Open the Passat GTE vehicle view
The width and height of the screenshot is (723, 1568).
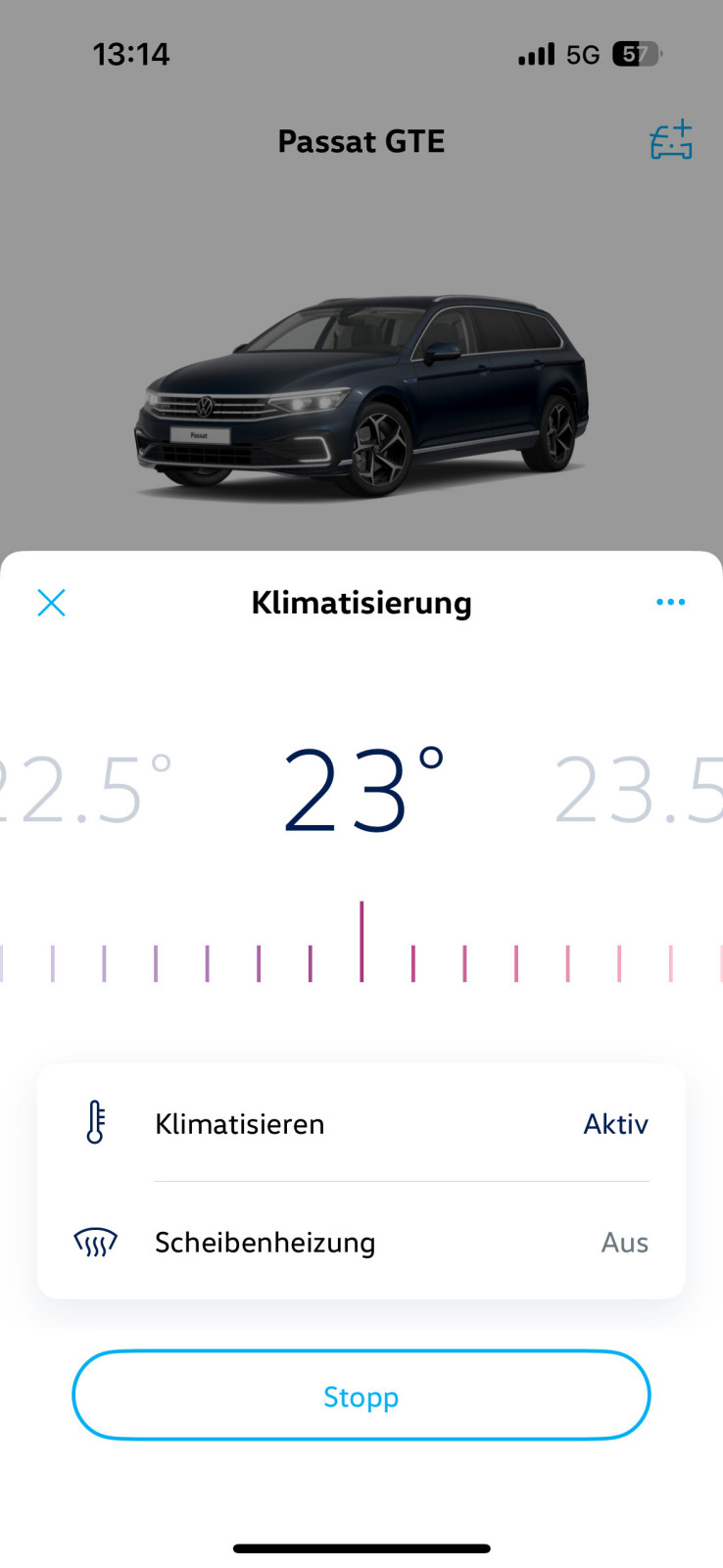361,140
